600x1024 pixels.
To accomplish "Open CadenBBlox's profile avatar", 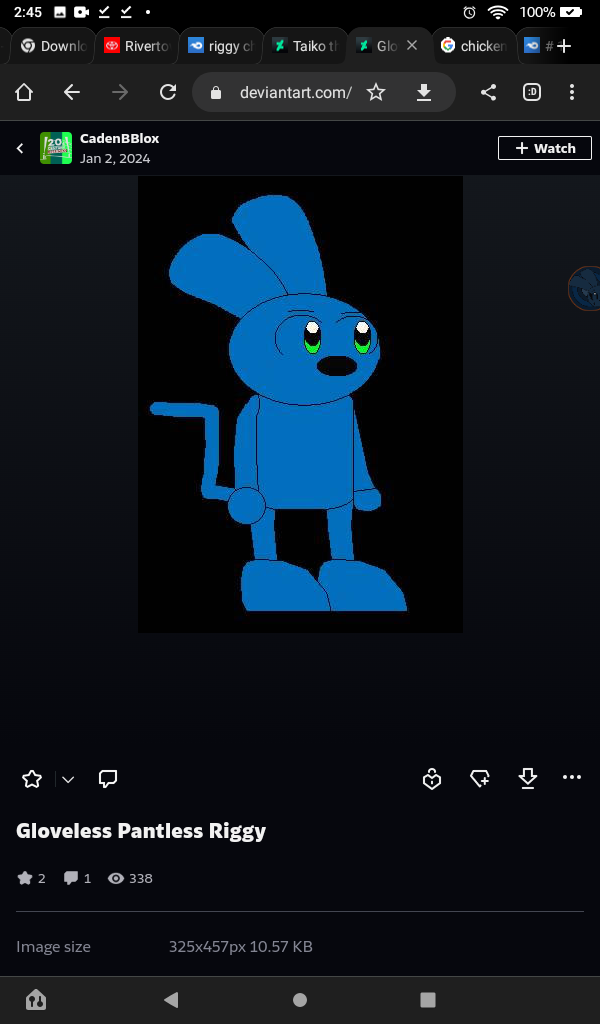I will [56, 148].
